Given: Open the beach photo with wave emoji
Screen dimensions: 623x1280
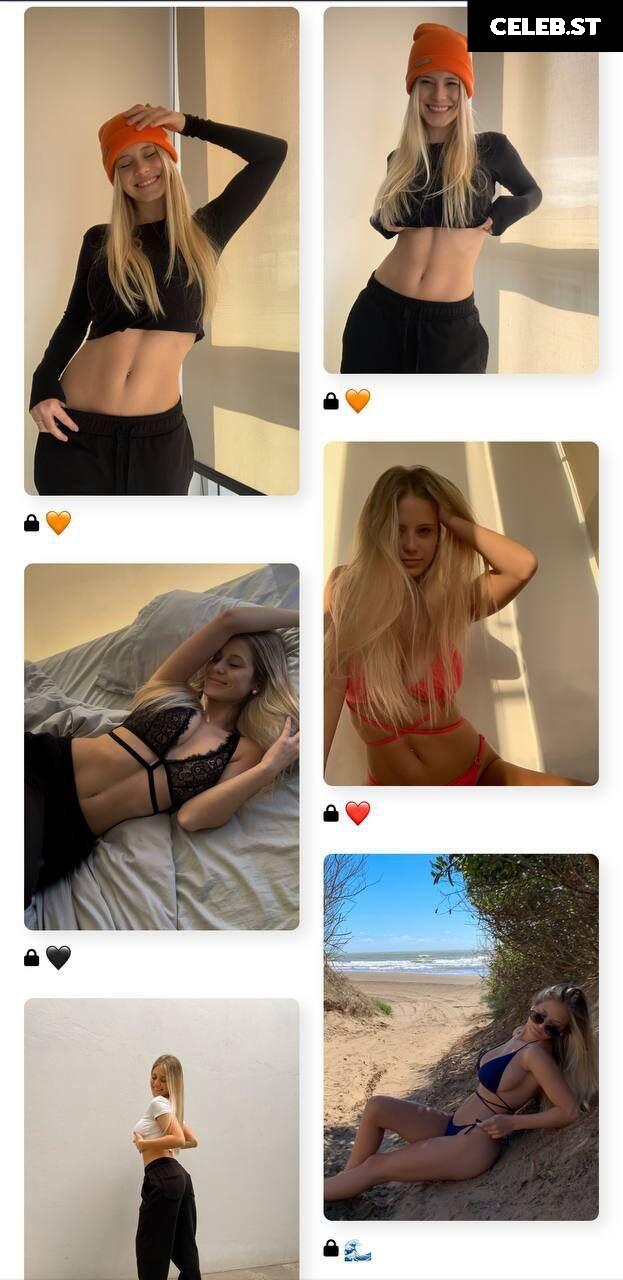Looking at the screenshot, I should pos(460,1036).
